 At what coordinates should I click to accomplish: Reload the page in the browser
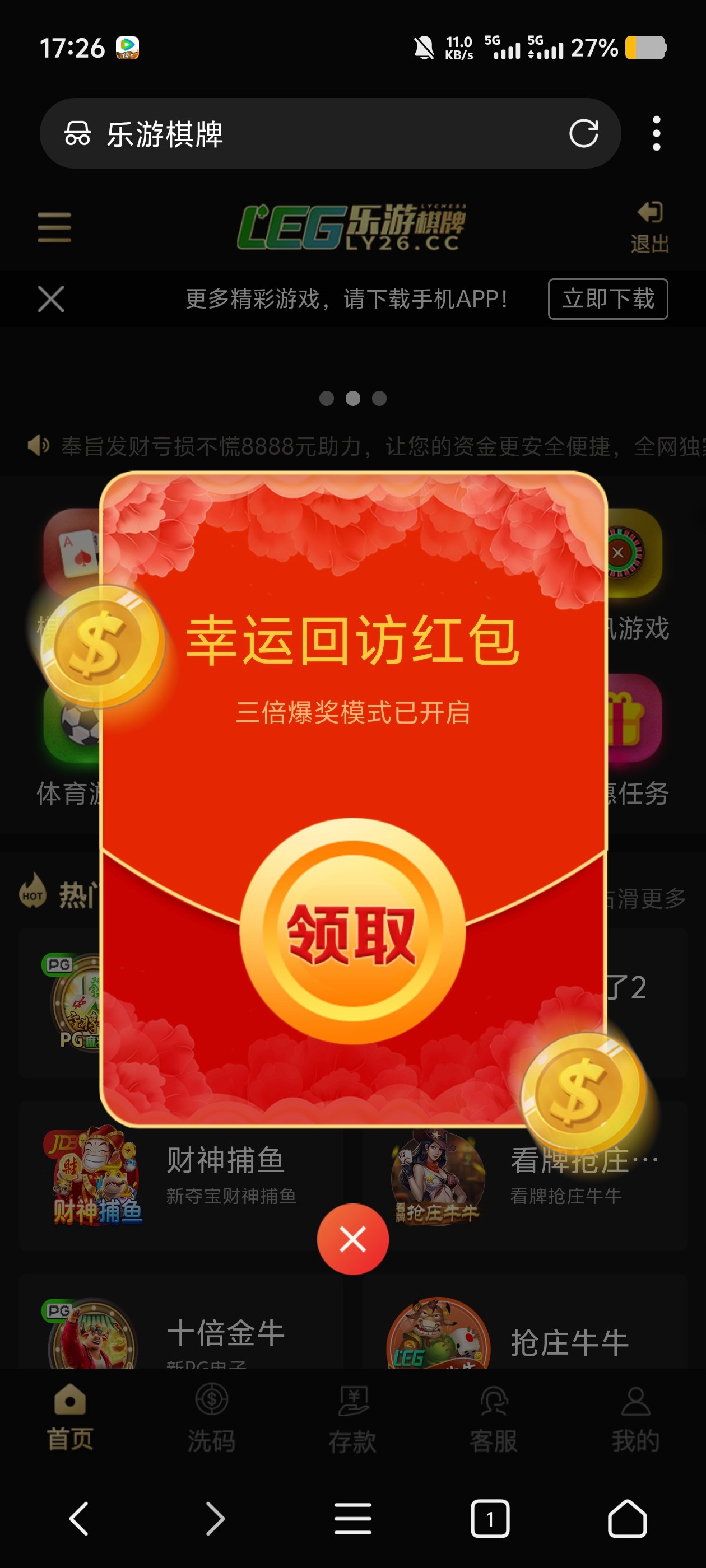coord(583,133)
